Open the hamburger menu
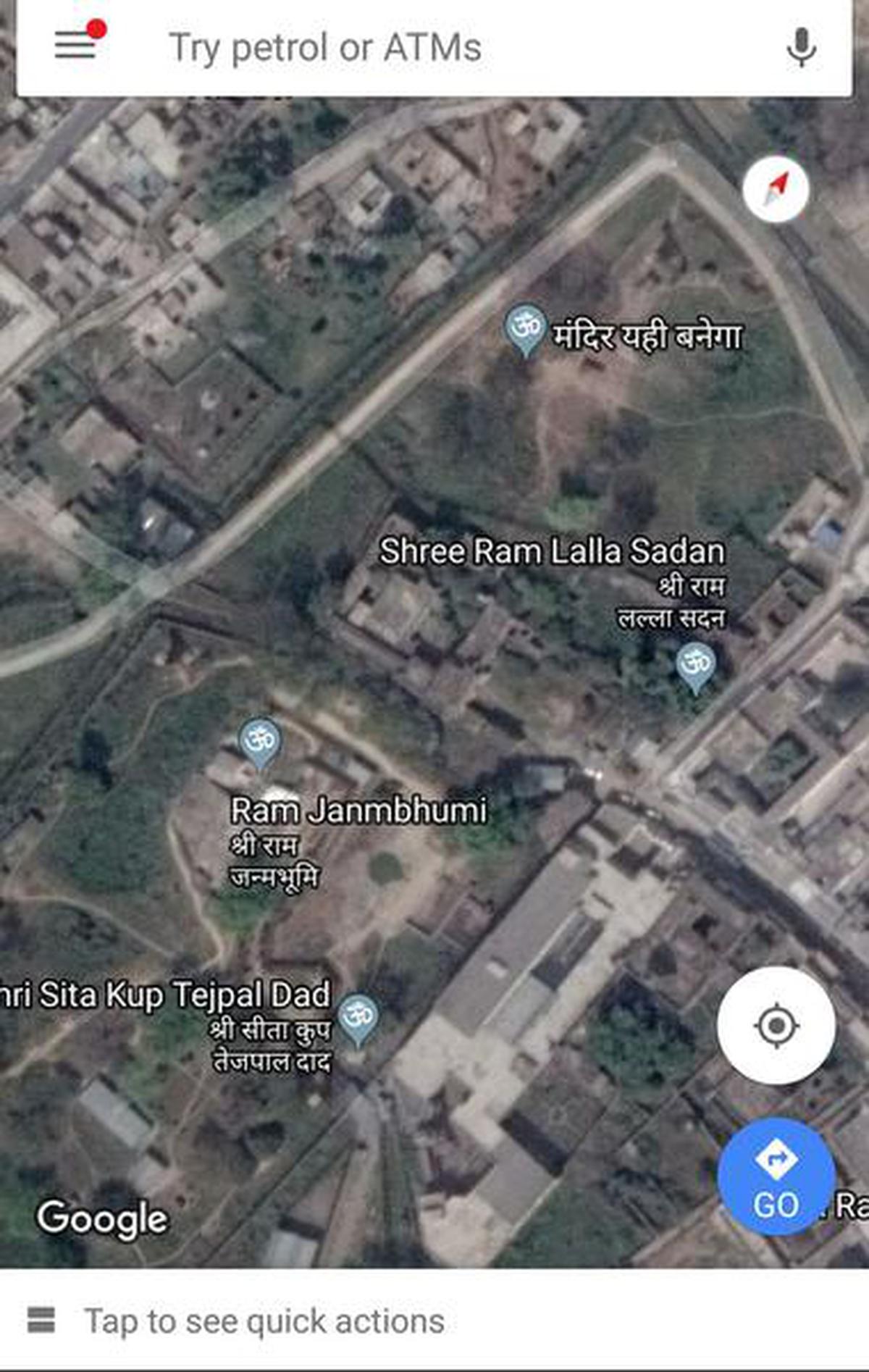The image size is (869, 1372). pos(75,46)
